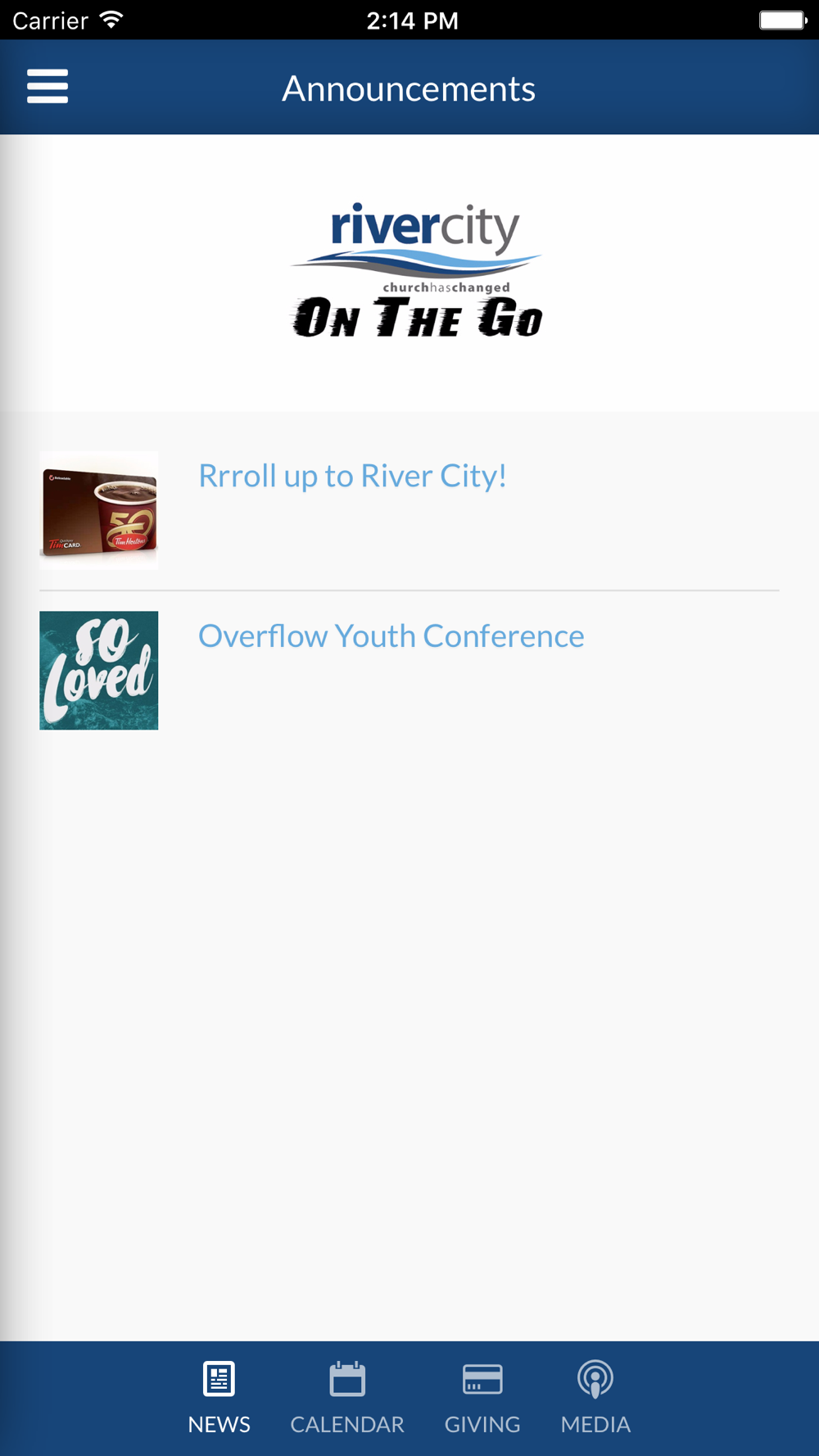819x1456 pixels.
Task: Switch to the Media tab
Action: [595, 1398]
